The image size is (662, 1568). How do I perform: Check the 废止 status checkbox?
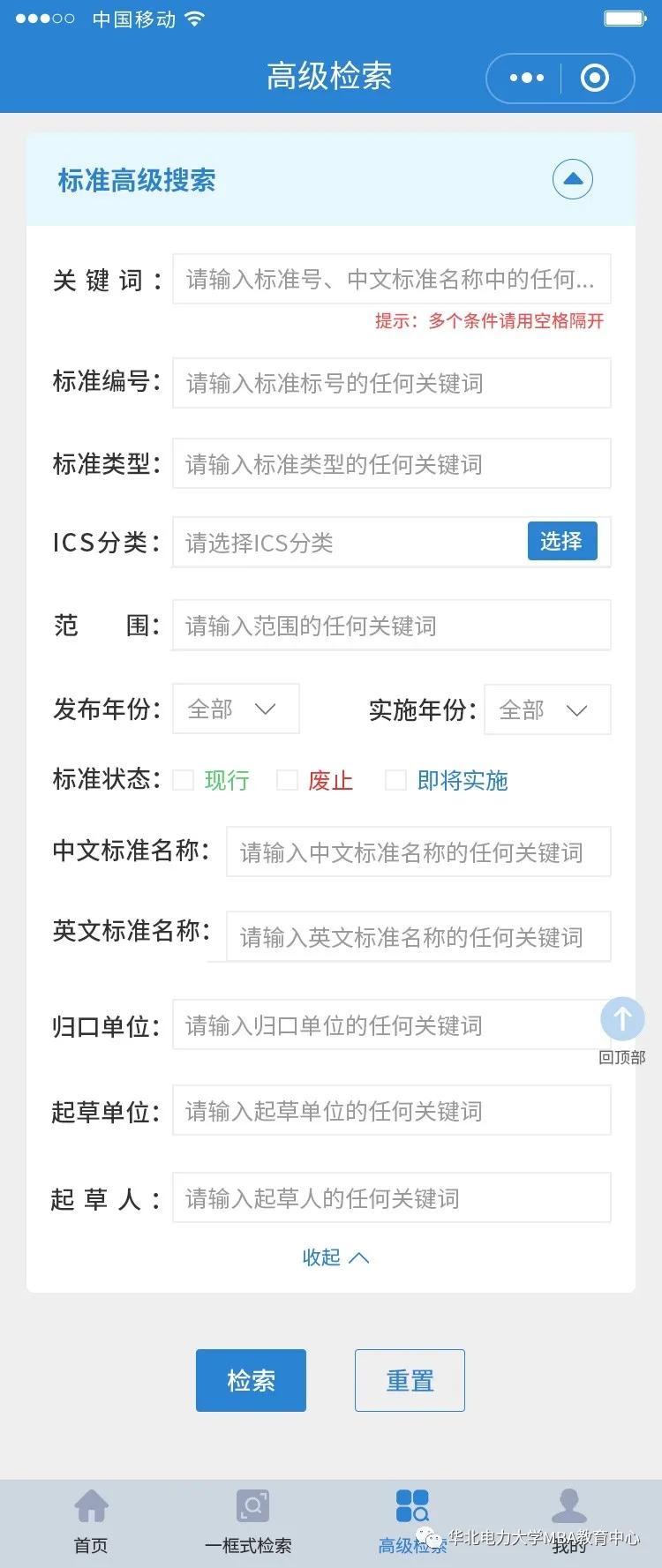287,780
